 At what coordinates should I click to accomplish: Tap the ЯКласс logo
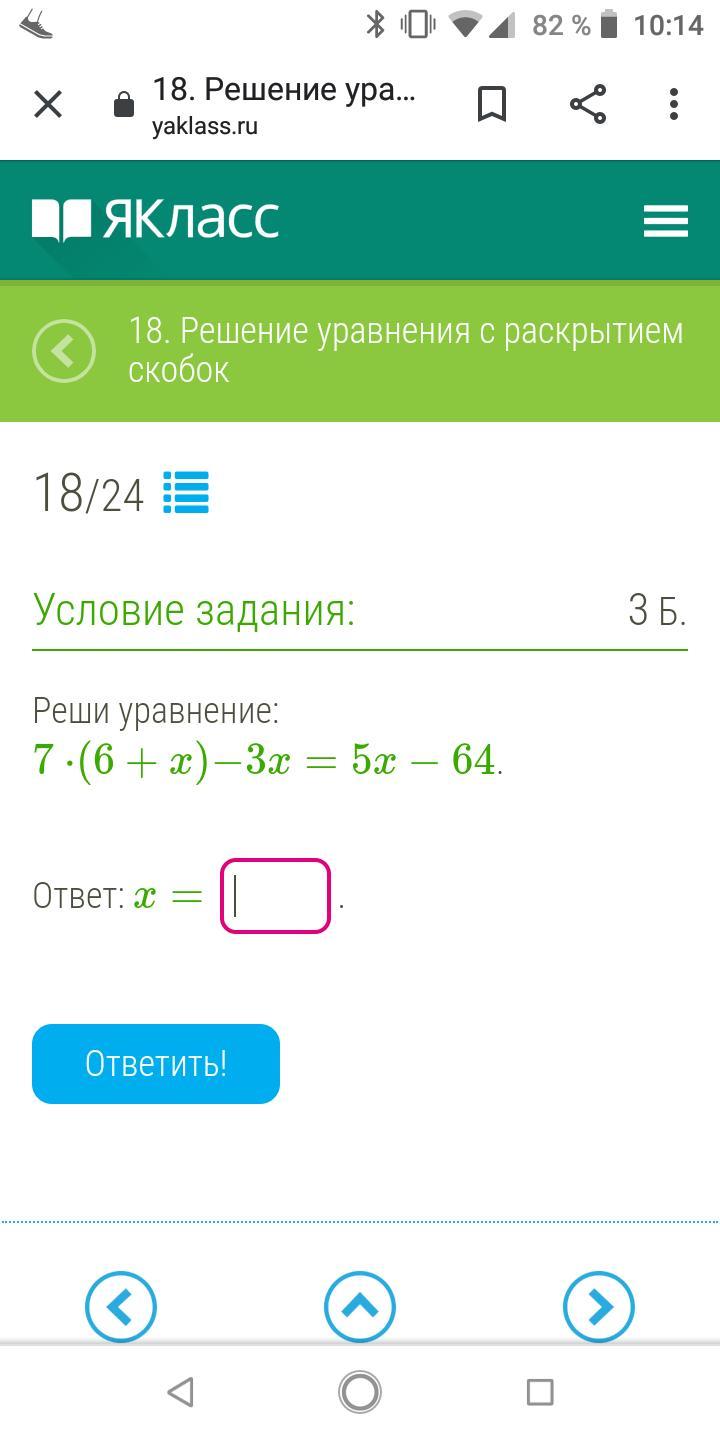(x=155, y=220)
